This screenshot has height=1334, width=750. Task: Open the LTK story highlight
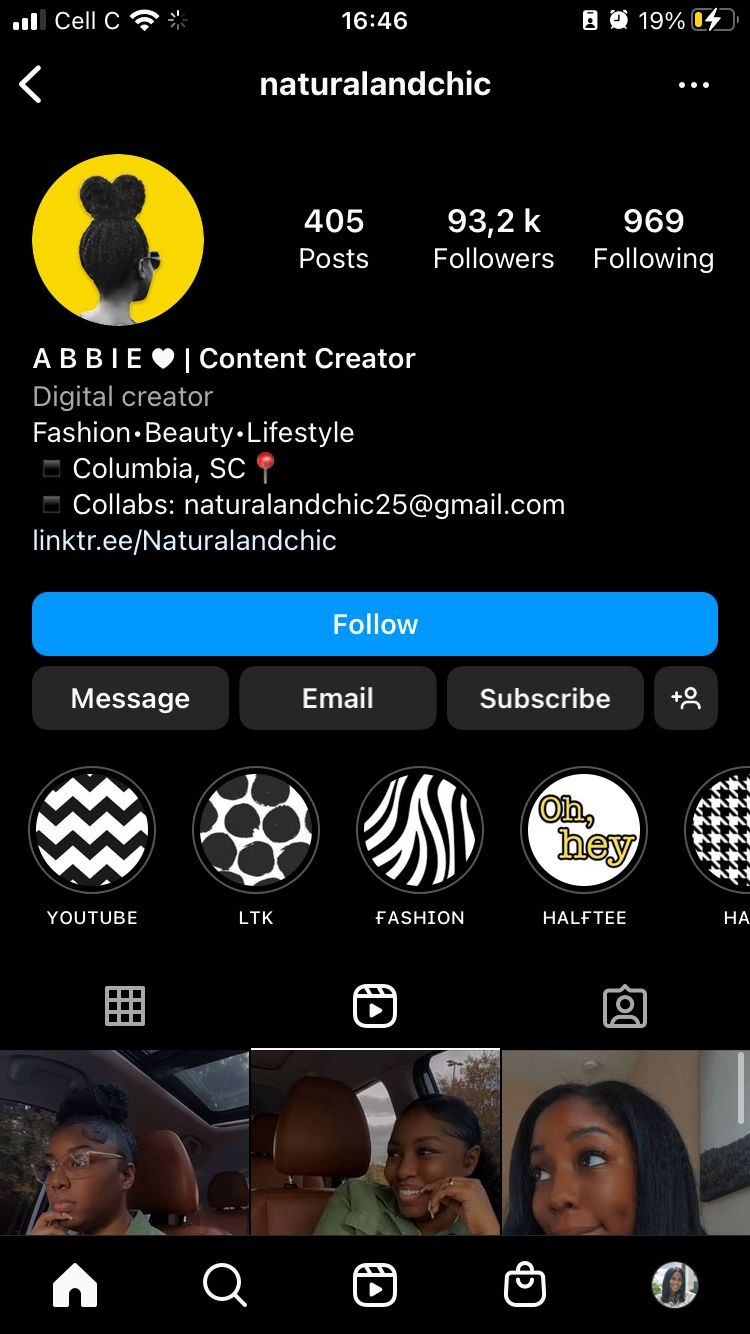click(x=256, y=830)
